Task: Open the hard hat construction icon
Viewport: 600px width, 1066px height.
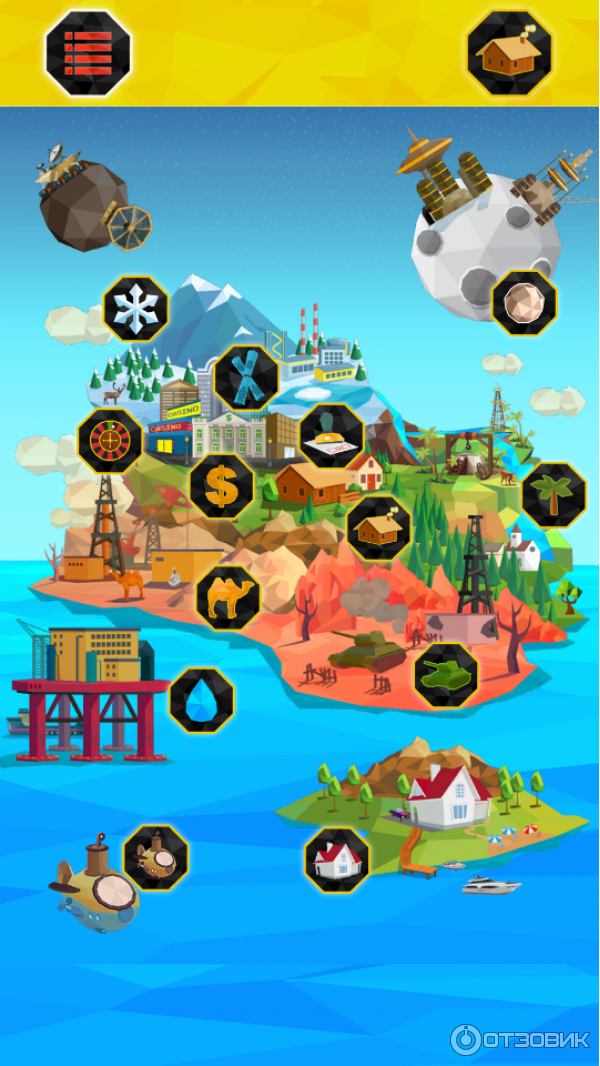Action: (x=332, y=436)
